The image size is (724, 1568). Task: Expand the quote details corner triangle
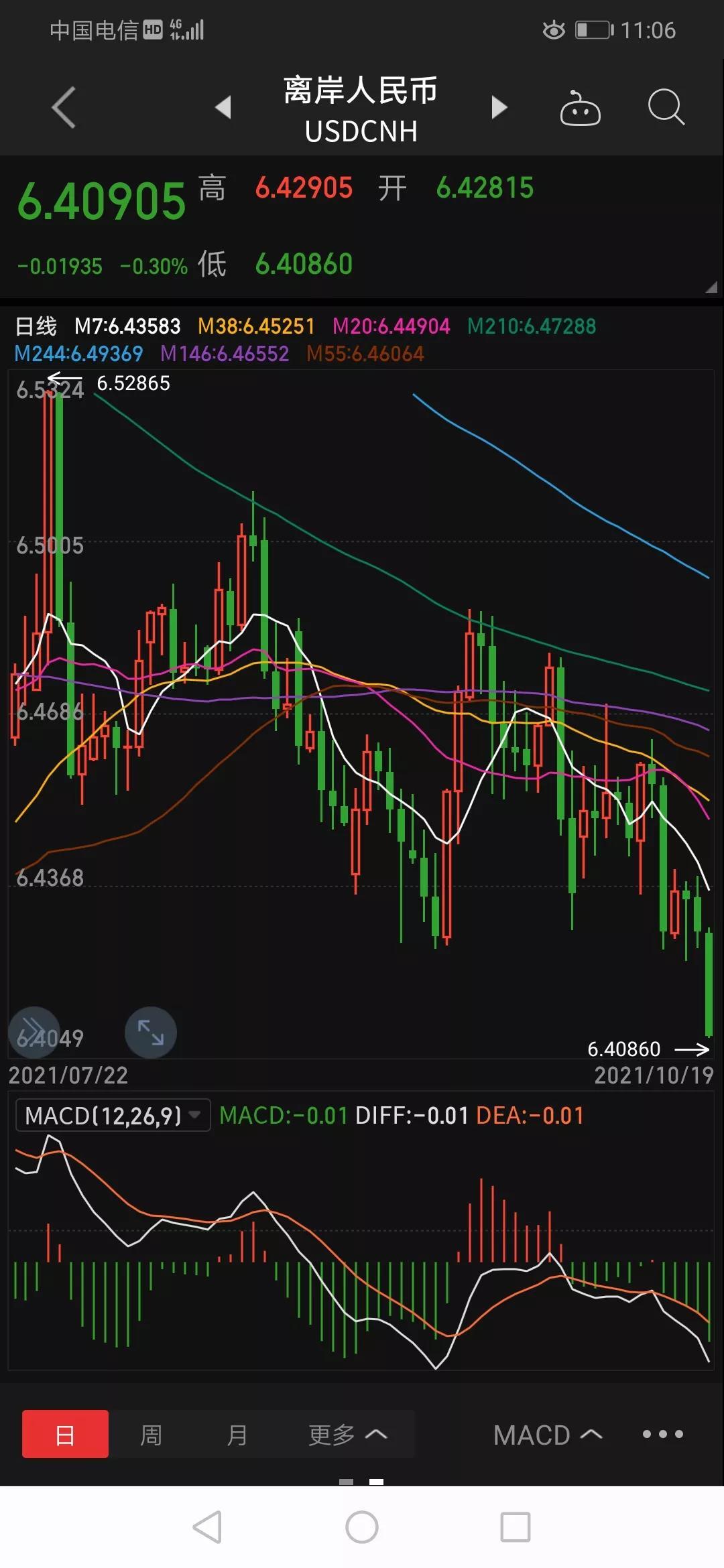(x=711, y=287)
